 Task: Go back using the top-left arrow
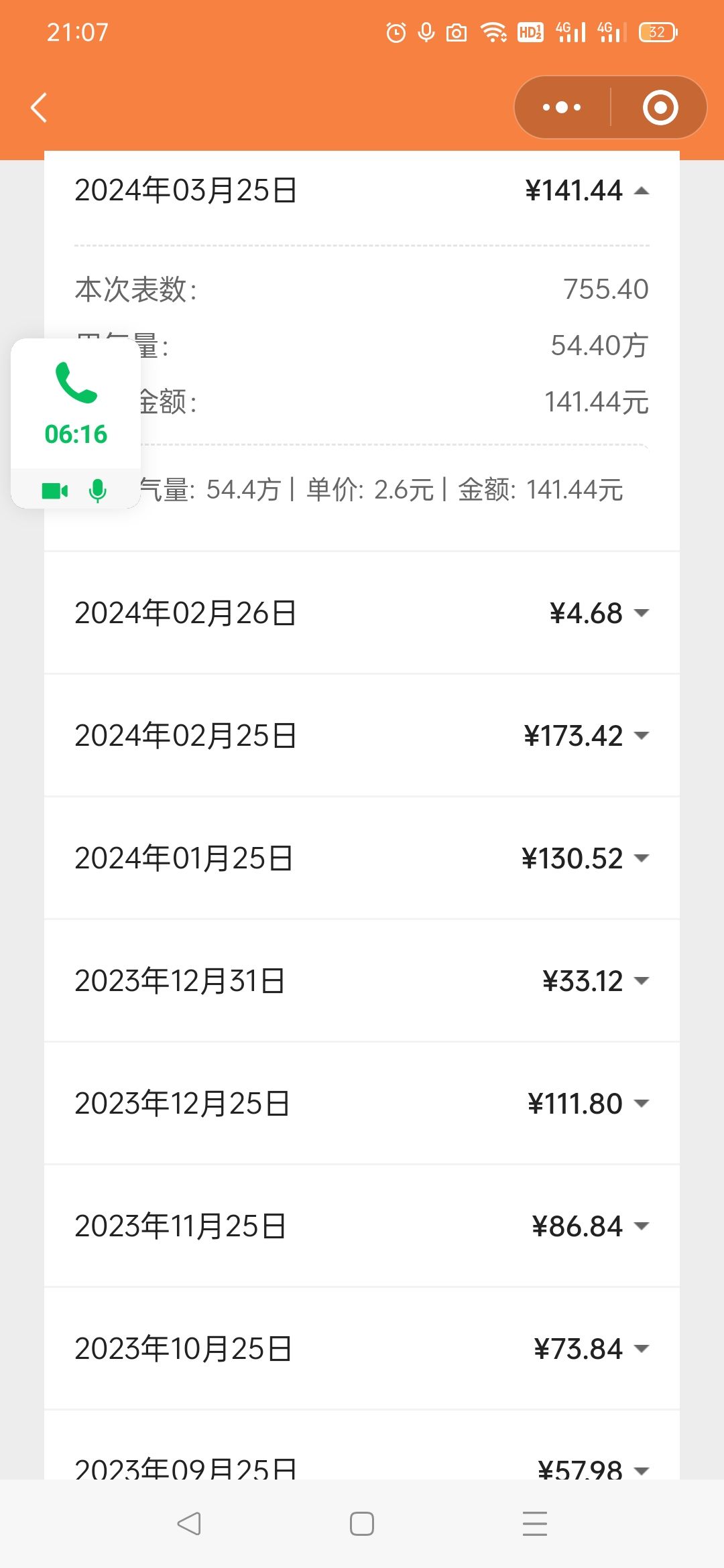(39, 107)
